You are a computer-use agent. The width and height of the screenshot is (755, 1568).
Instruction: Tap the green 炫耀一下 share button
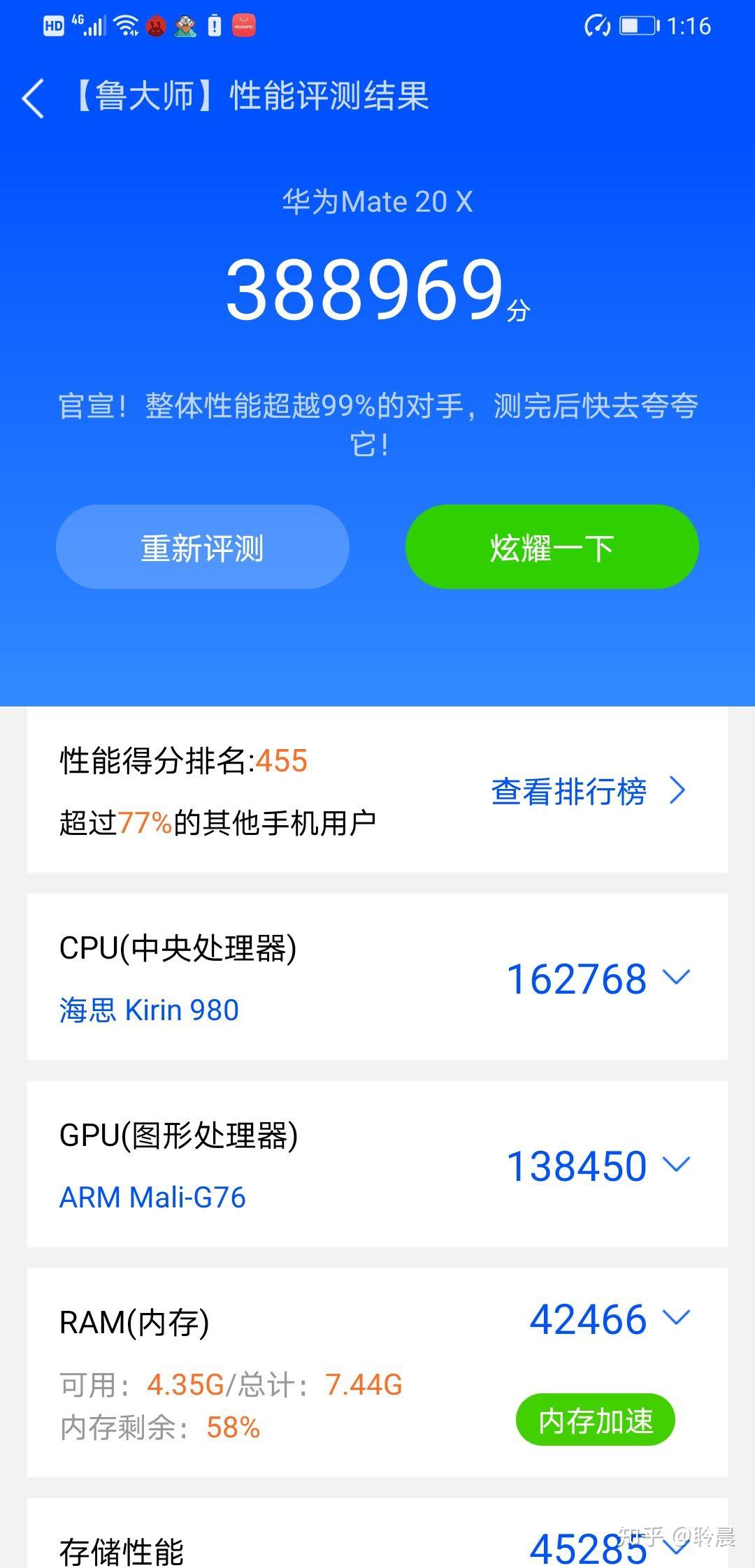pos(552,547)
